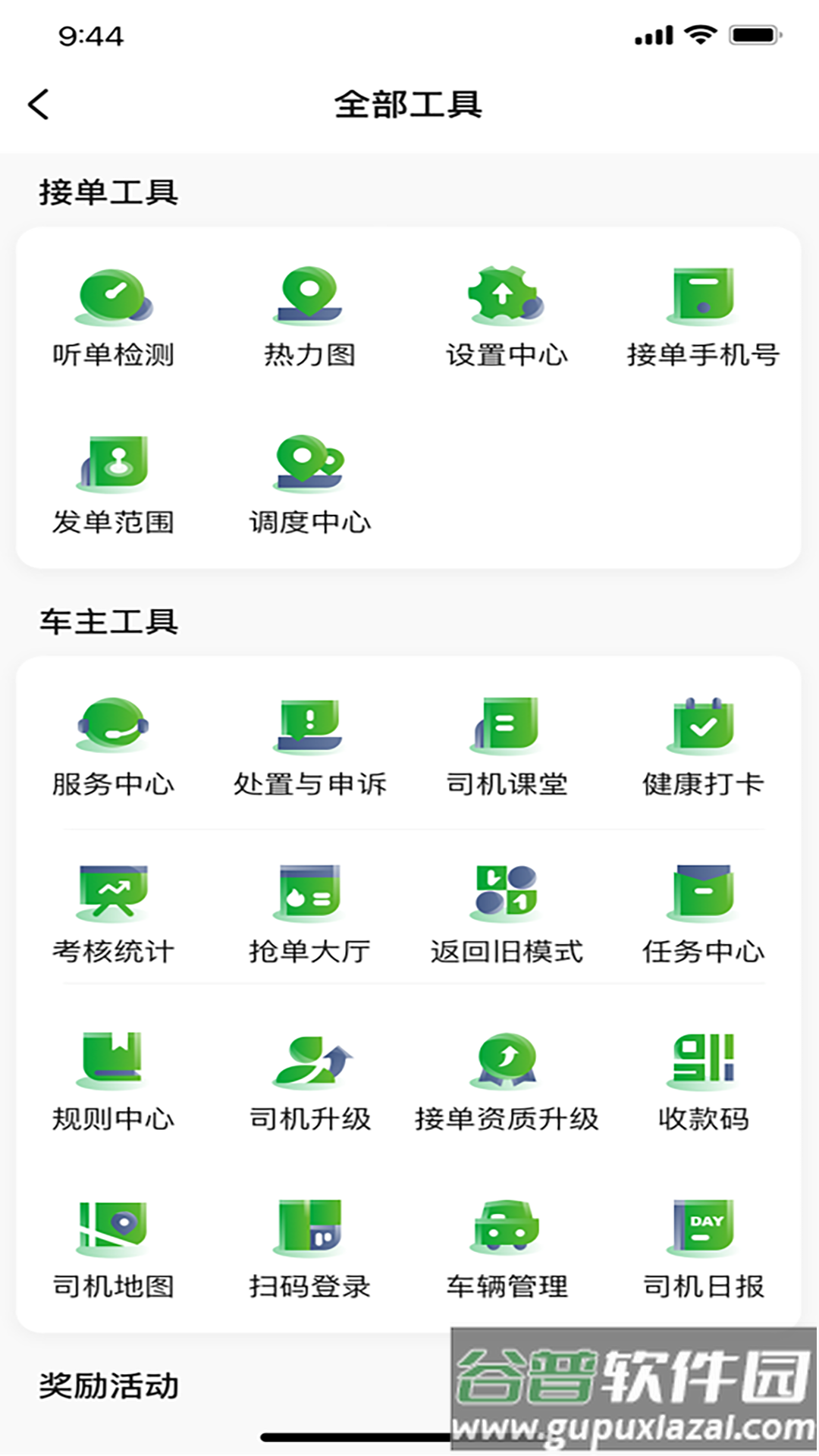Select 返回旧模式 to return to the old mode
Viewport: 819px width, 1456px height.
507,915
